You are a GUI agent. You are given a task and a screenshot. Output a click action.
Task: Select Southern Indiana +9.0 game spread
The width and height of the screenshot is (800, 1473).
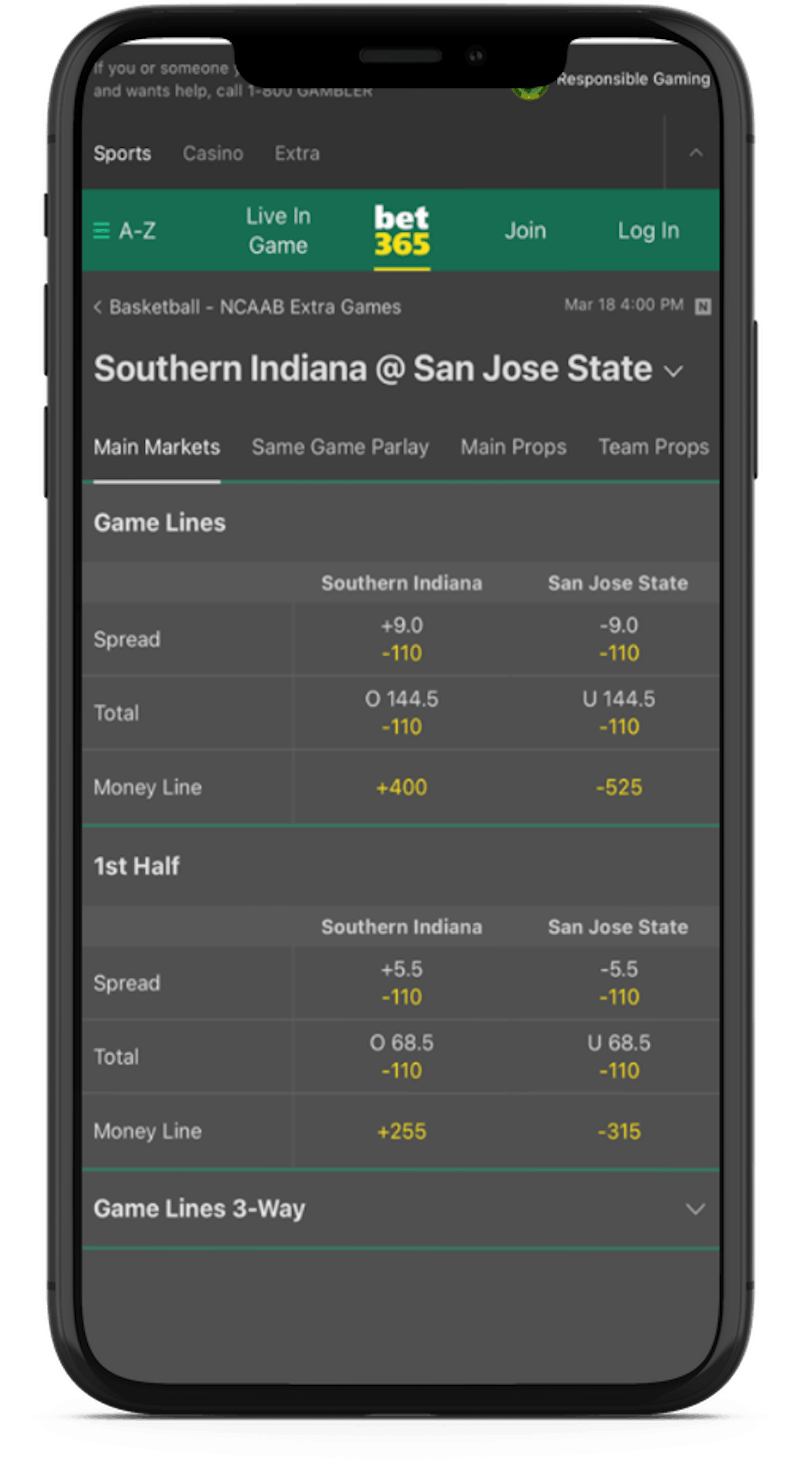(x=401, y=639)
